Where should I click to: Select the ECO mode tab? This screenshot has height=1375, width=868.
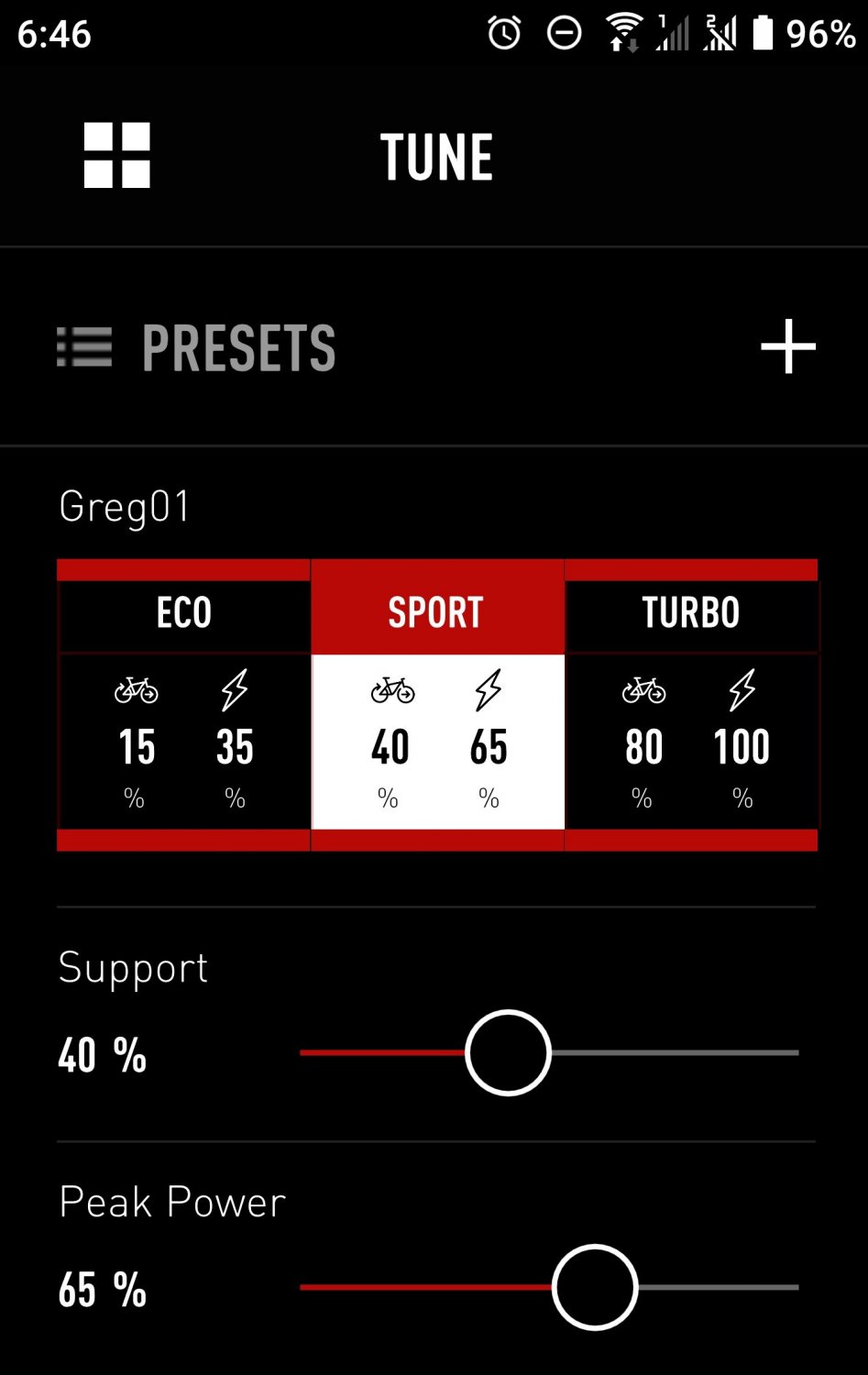tap(183, 612)
